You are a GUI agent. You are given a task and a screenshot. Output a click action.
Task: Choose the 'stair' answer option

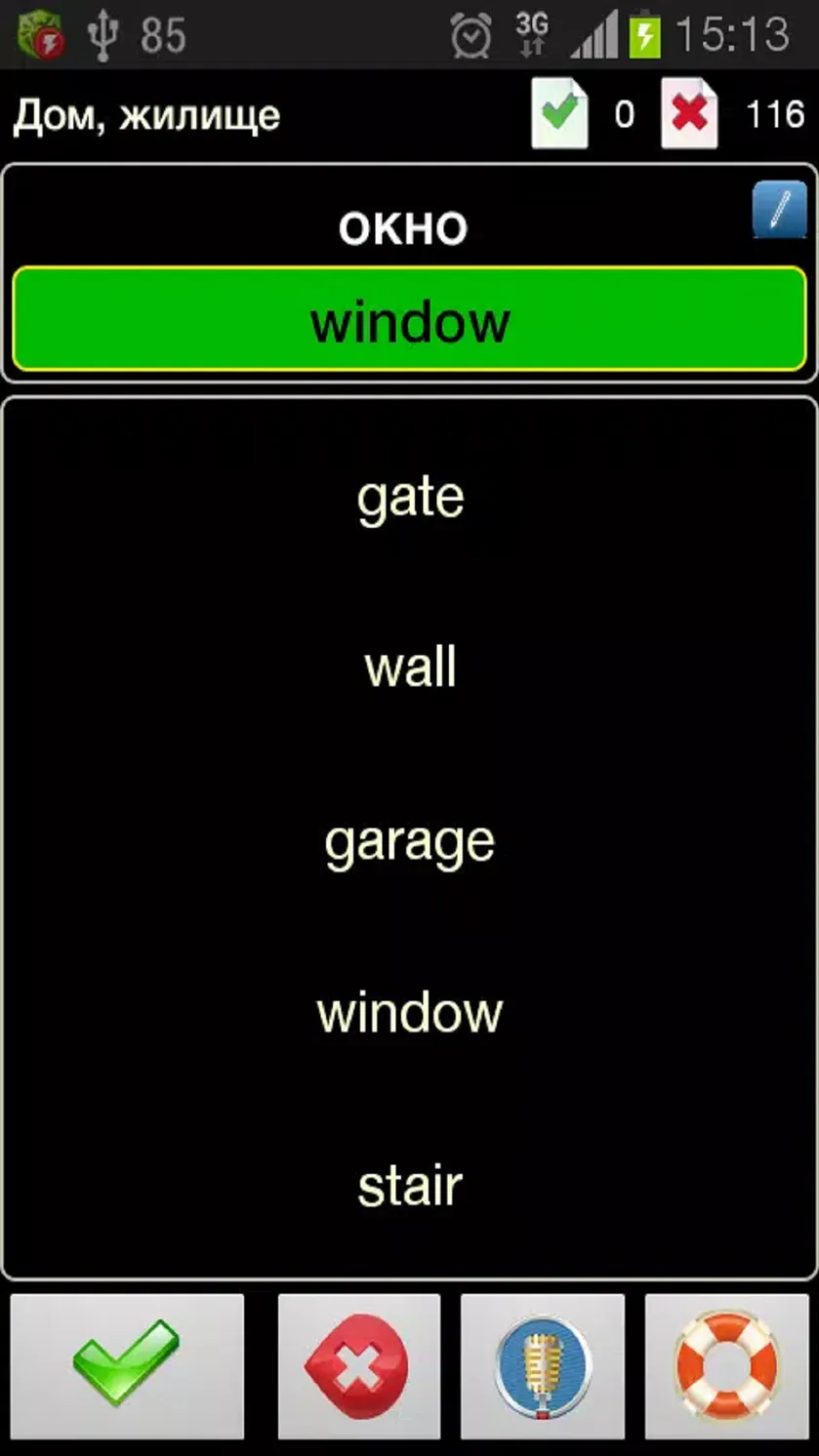pos(410,1186)
